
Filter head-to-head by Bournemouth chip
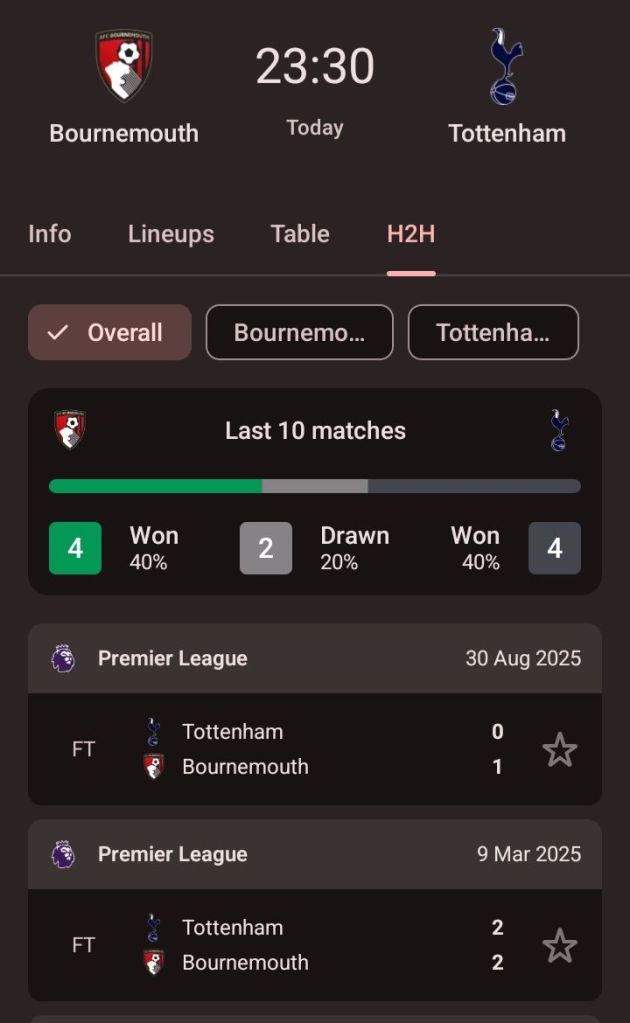pos(299,332)
